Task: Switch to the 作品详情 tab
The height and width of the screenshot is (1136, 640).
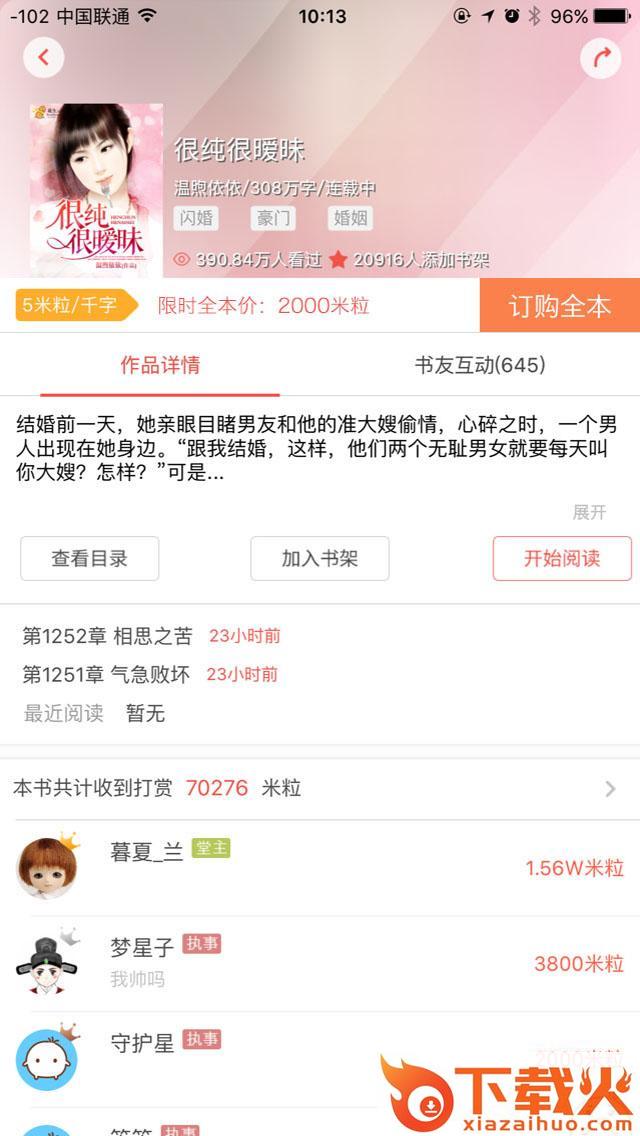Action: pos(160,365)
